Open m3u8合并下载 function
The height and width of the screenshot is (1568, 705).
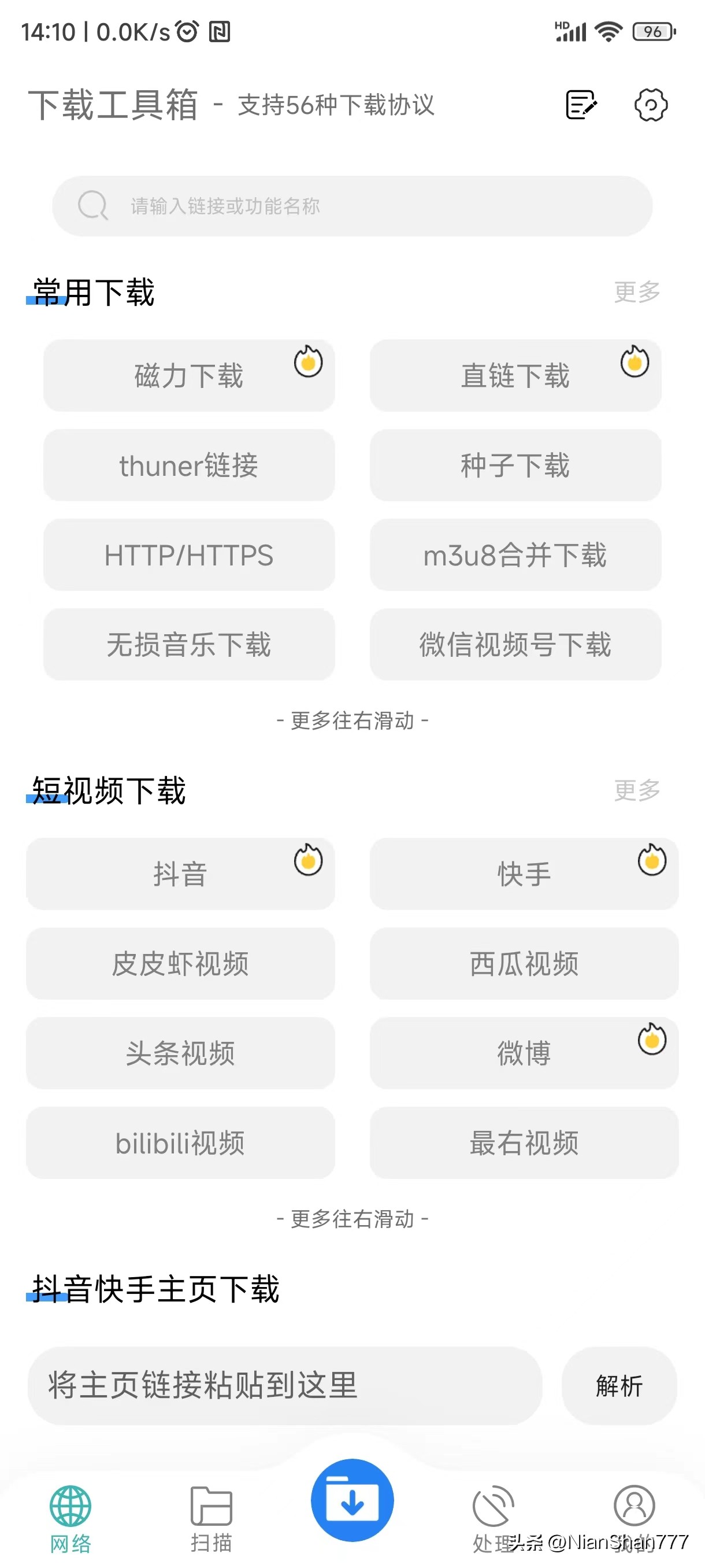click(515, 555)
